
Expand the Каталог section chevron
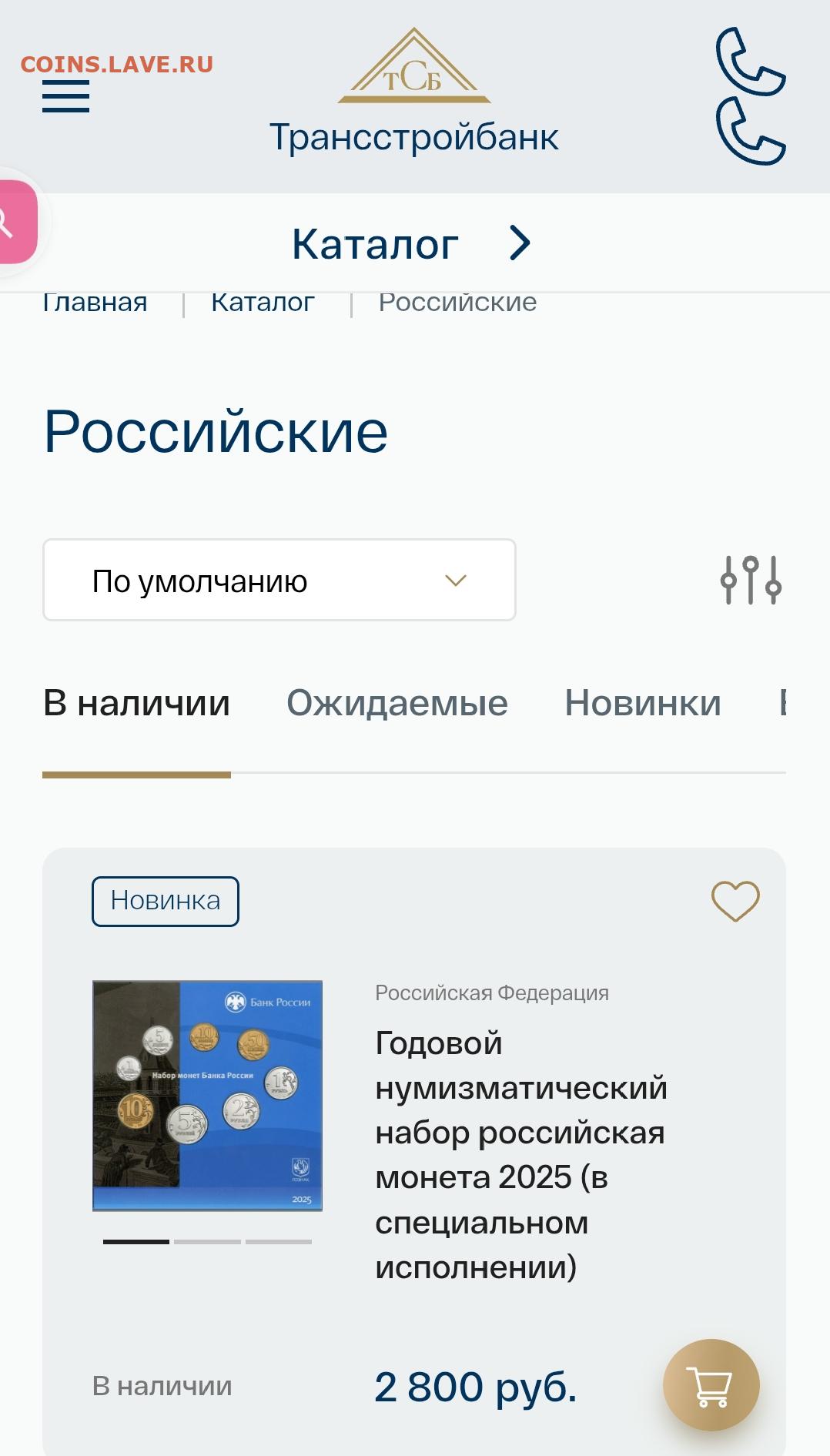click(520, 243)
